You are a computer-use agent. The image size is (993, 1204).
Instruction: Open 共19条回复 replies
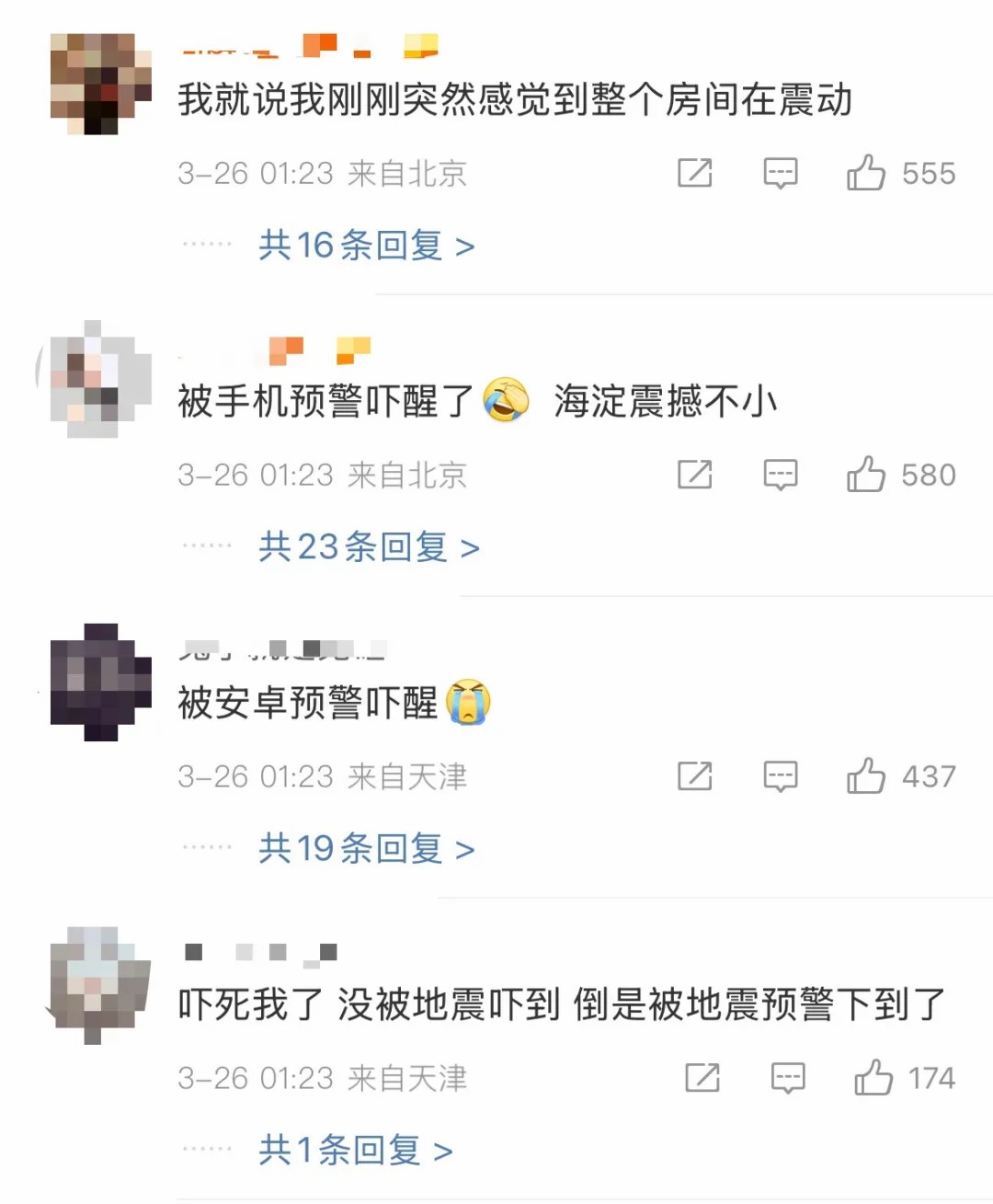click(x=366, y=849)
